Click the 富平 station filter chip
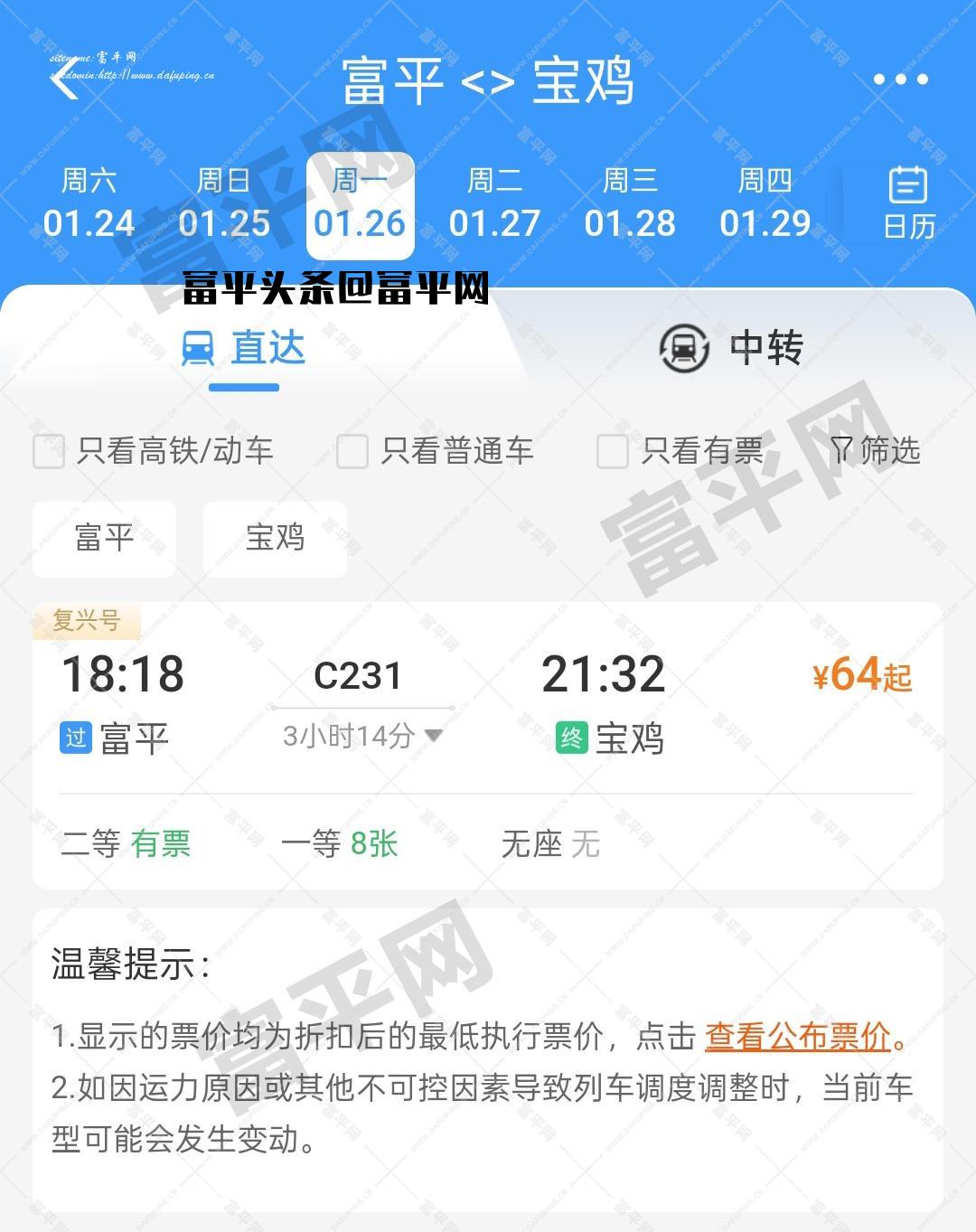The width and height of the screenshot is (976, 1232). point(103,540)
